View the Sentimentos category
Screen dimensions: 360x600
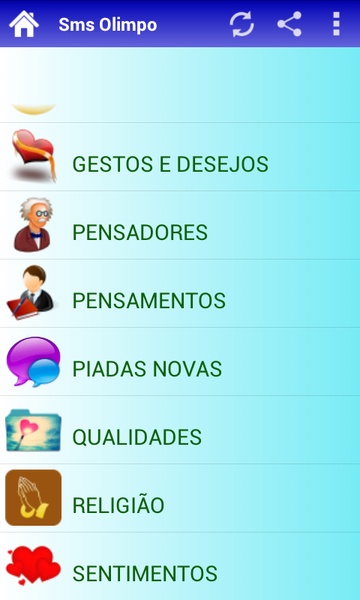[x=180, y=566]
